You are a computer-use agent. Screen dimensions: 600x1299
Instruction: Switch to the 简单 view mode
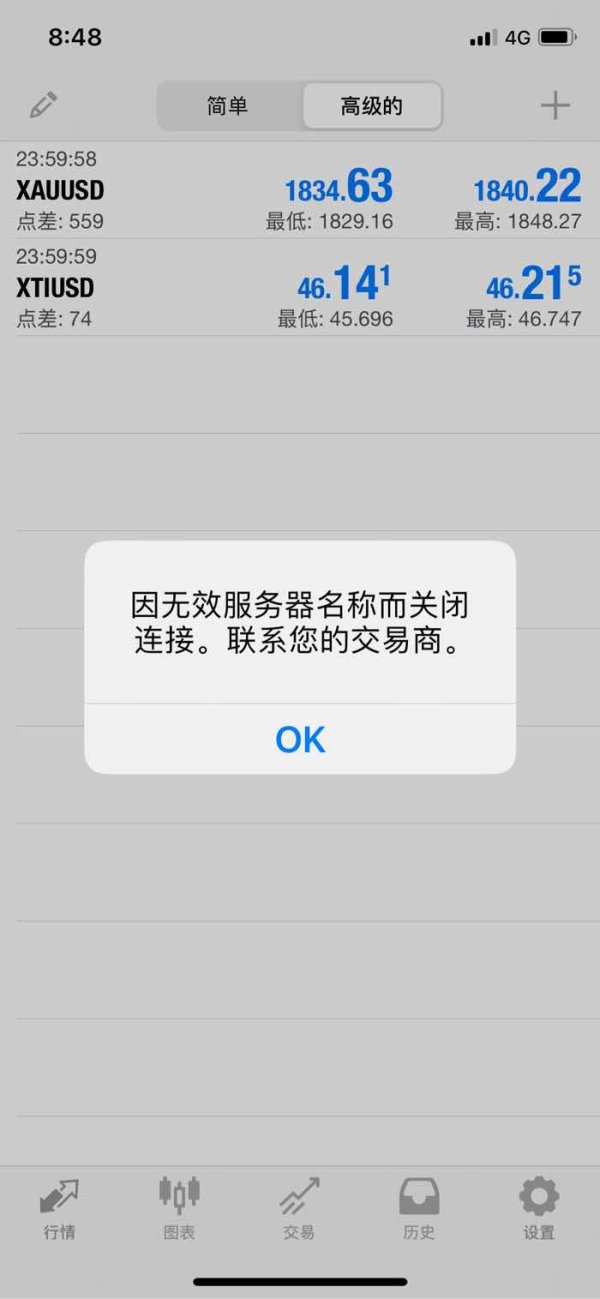tap(228, 106)
